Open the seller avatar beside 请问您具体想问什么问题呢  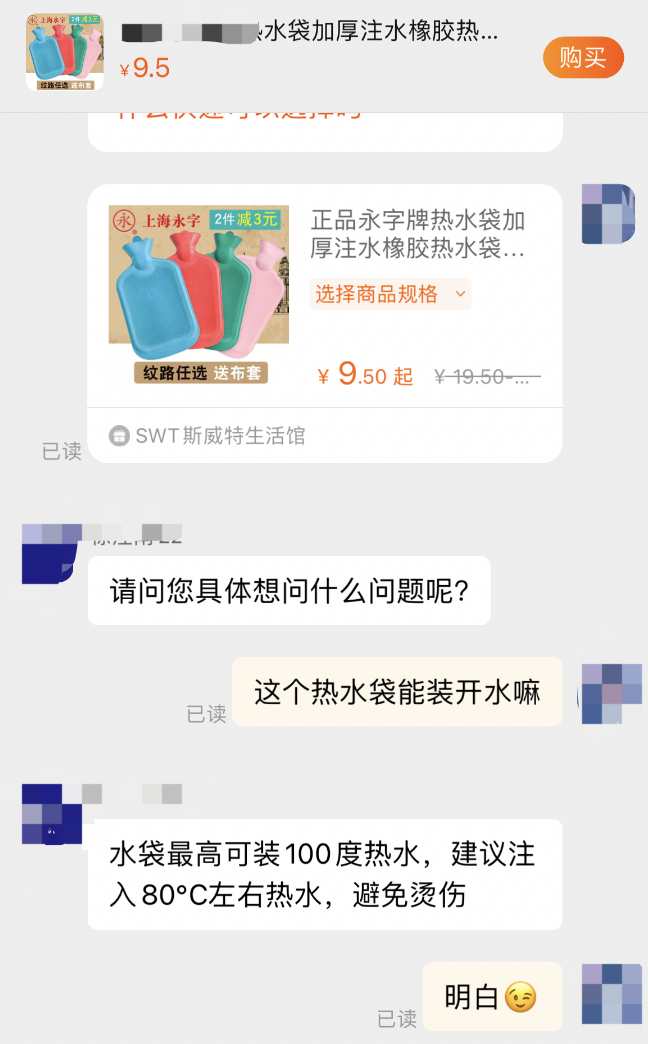click(50, 553)
